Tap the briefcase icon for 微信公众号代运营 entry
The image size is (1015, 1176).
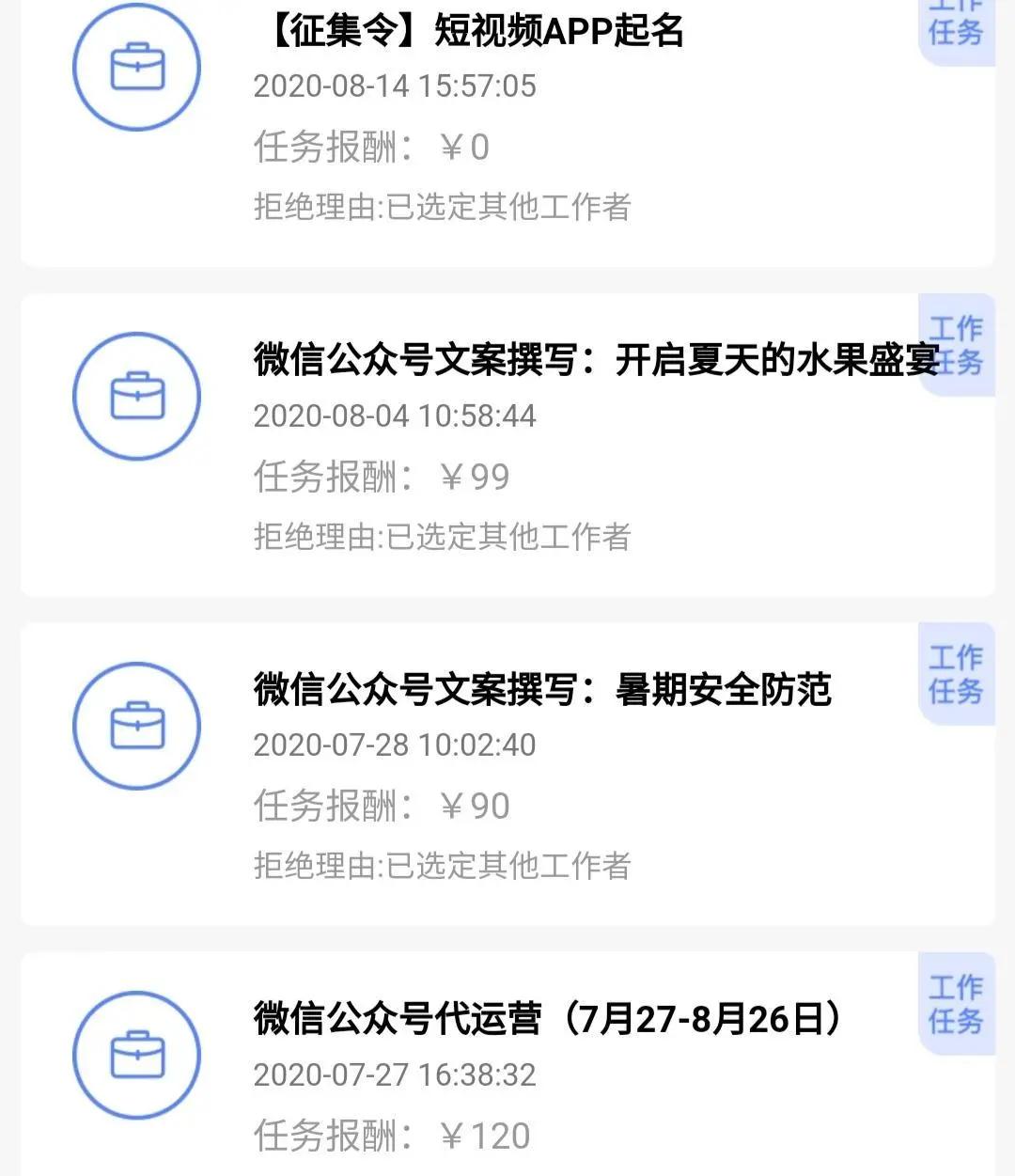click(x=136, y=1054)
